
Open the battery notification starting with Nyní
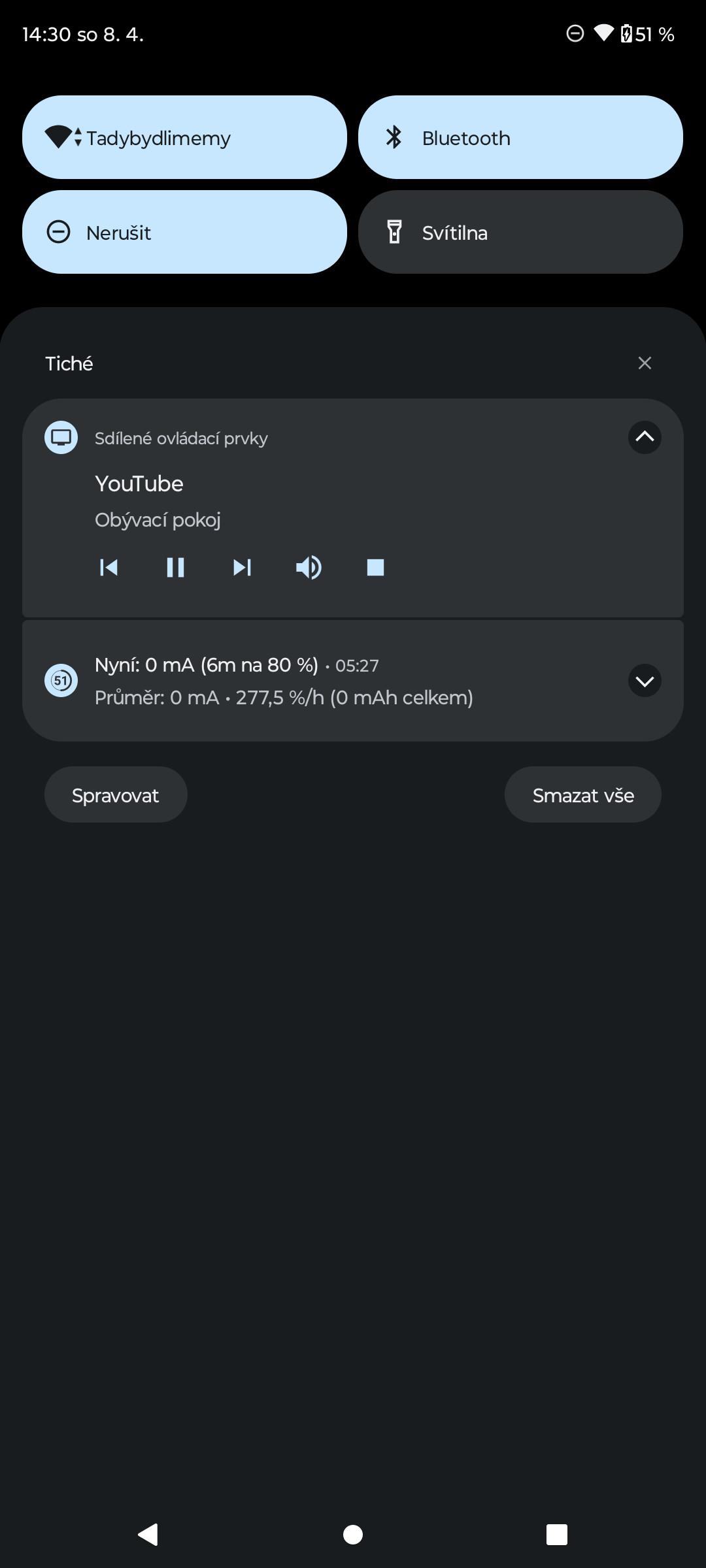pos(353,681)
